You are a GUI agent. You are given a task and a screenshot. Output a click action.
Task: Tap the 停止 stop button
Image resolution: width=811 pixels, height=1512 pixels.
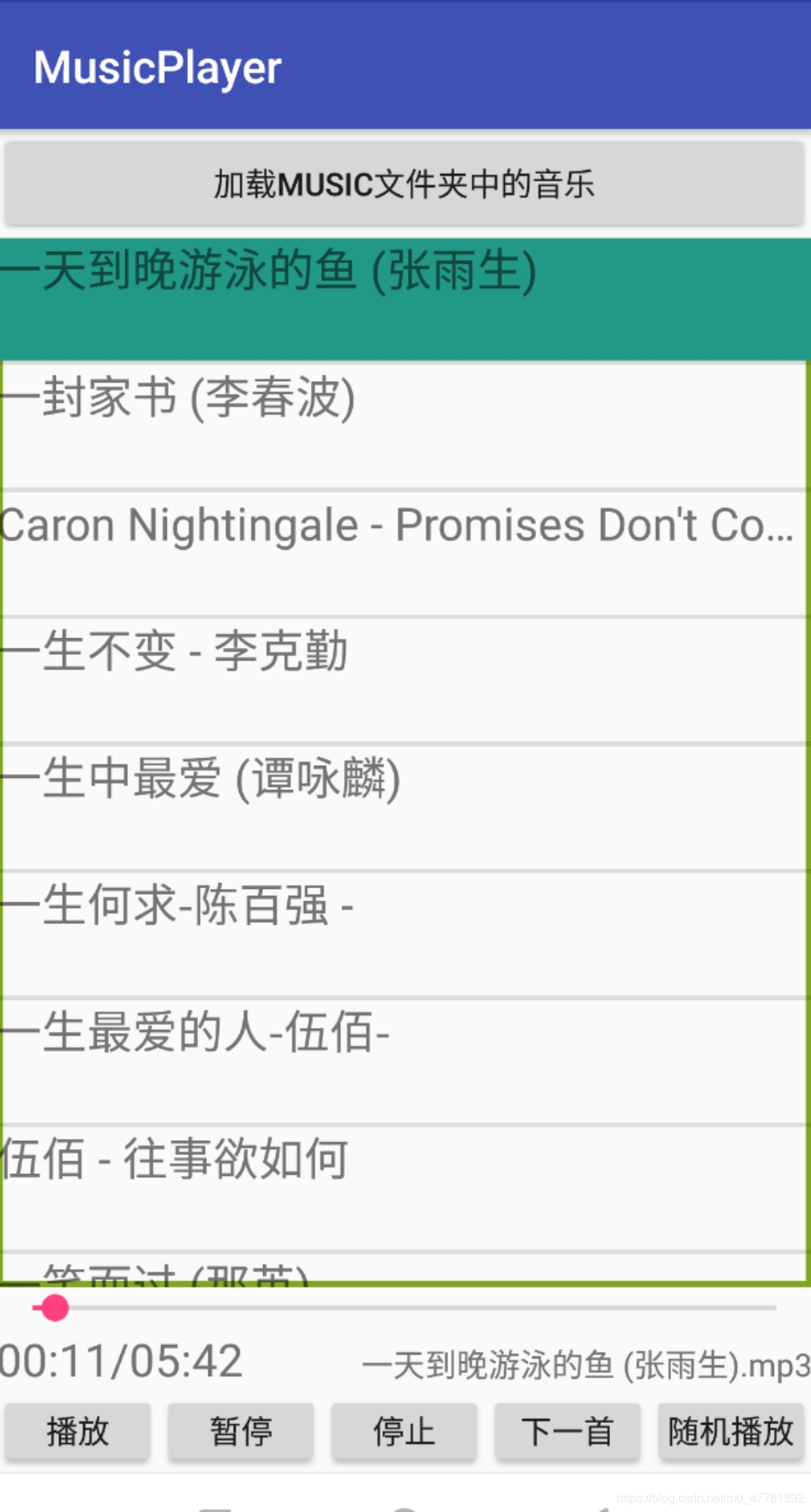coord(404,1431)
